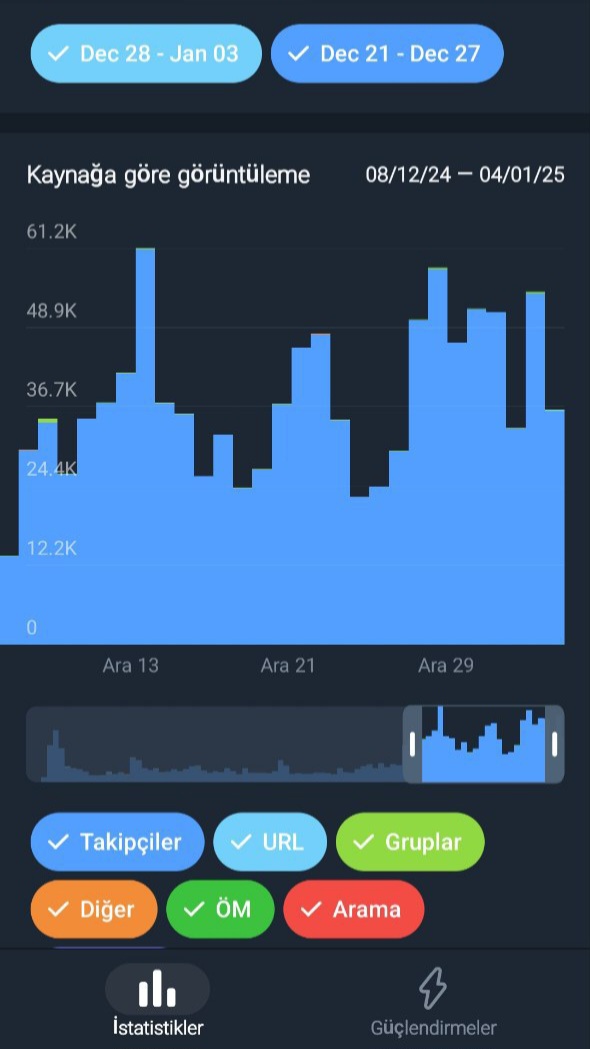This screenshot has height=1049, width=590.
Task: Toggle the Diğer source chip
Action: [94, 909]
